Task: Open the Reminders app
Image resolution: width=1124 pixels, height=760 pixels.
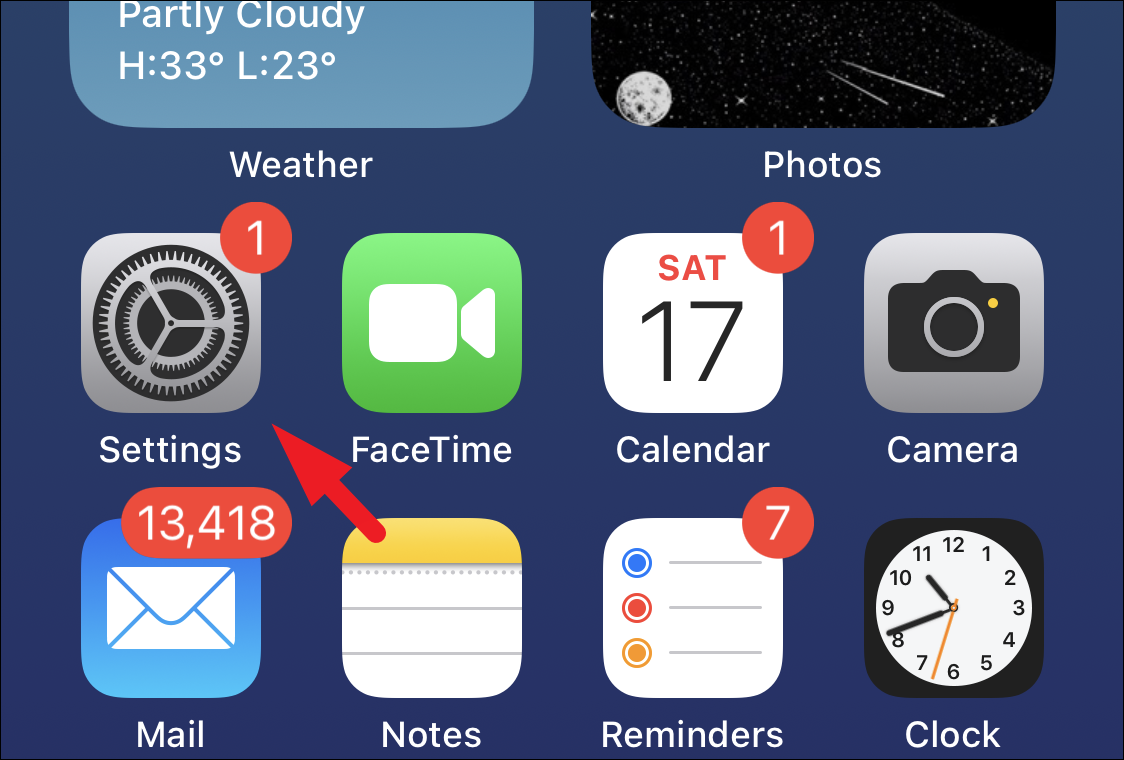Action: [692, 607]
